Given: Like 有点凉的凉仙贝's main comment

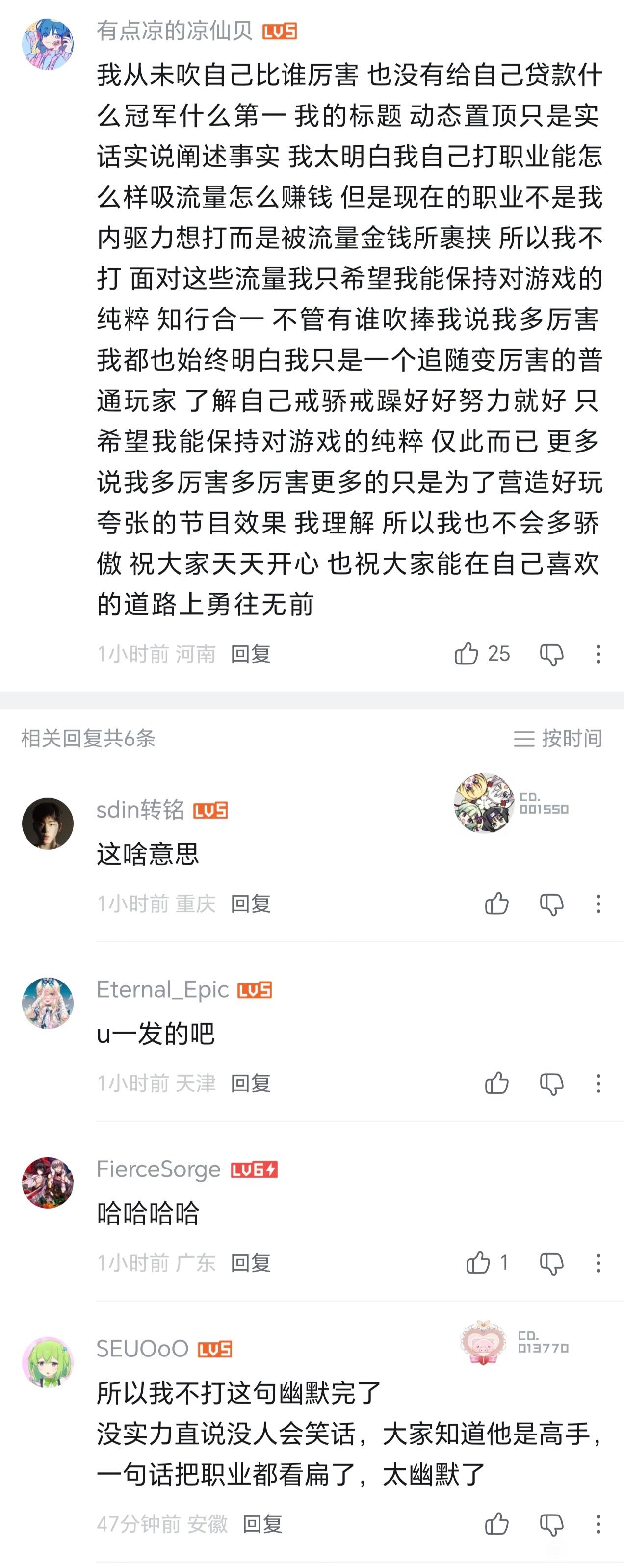Looking at the screenshot, I should coord(467,654).
